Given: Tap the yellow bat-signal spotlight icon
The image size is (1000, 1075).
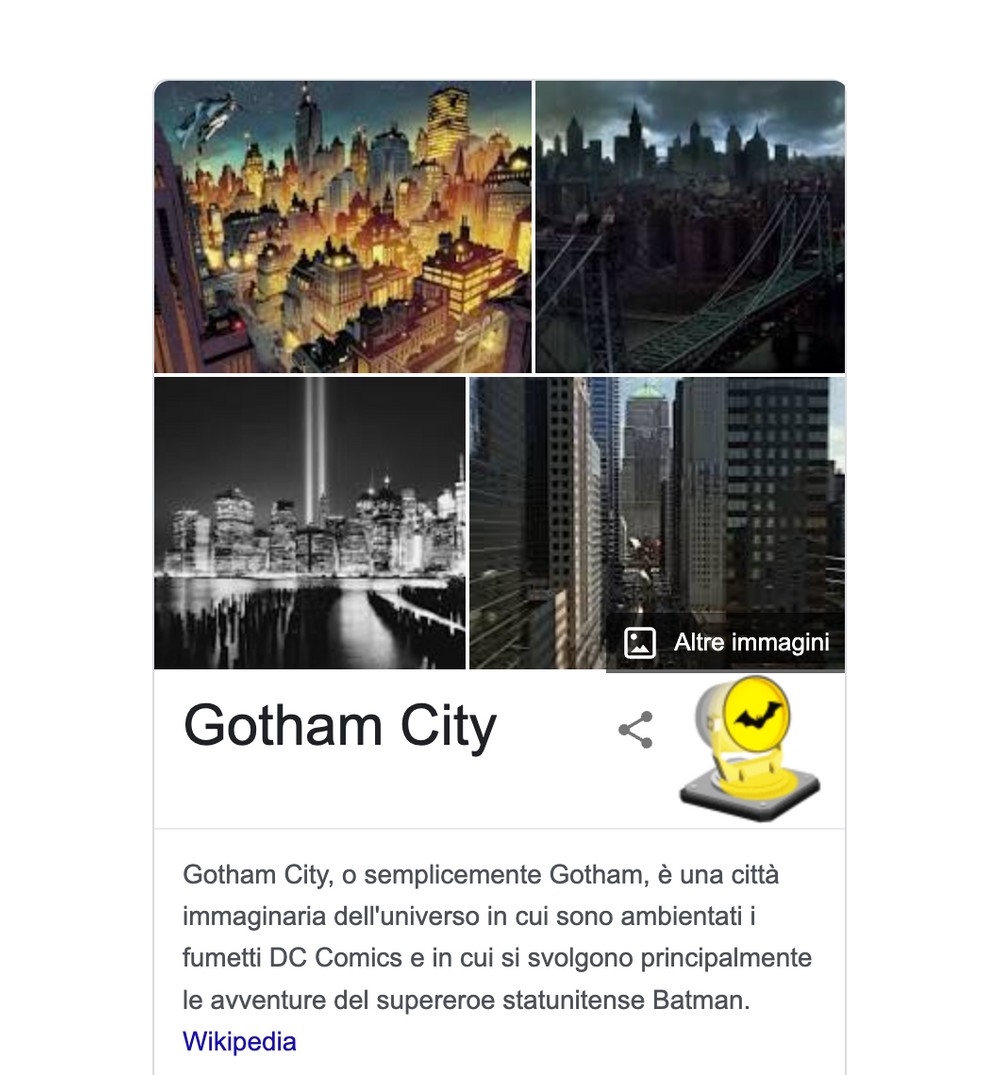Looking at the screenshot, I should (750, 748).
